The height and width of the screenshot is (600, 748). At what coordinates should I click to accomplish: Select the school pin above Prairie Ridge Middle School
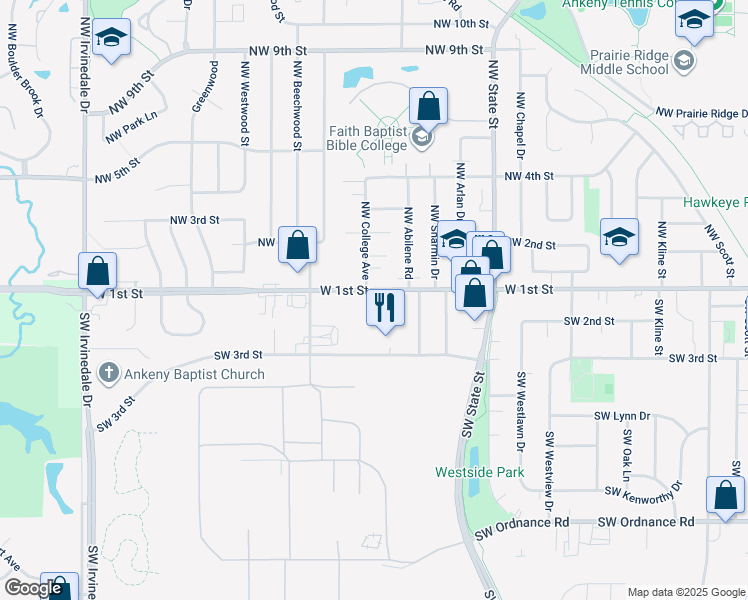coord(694,19)
